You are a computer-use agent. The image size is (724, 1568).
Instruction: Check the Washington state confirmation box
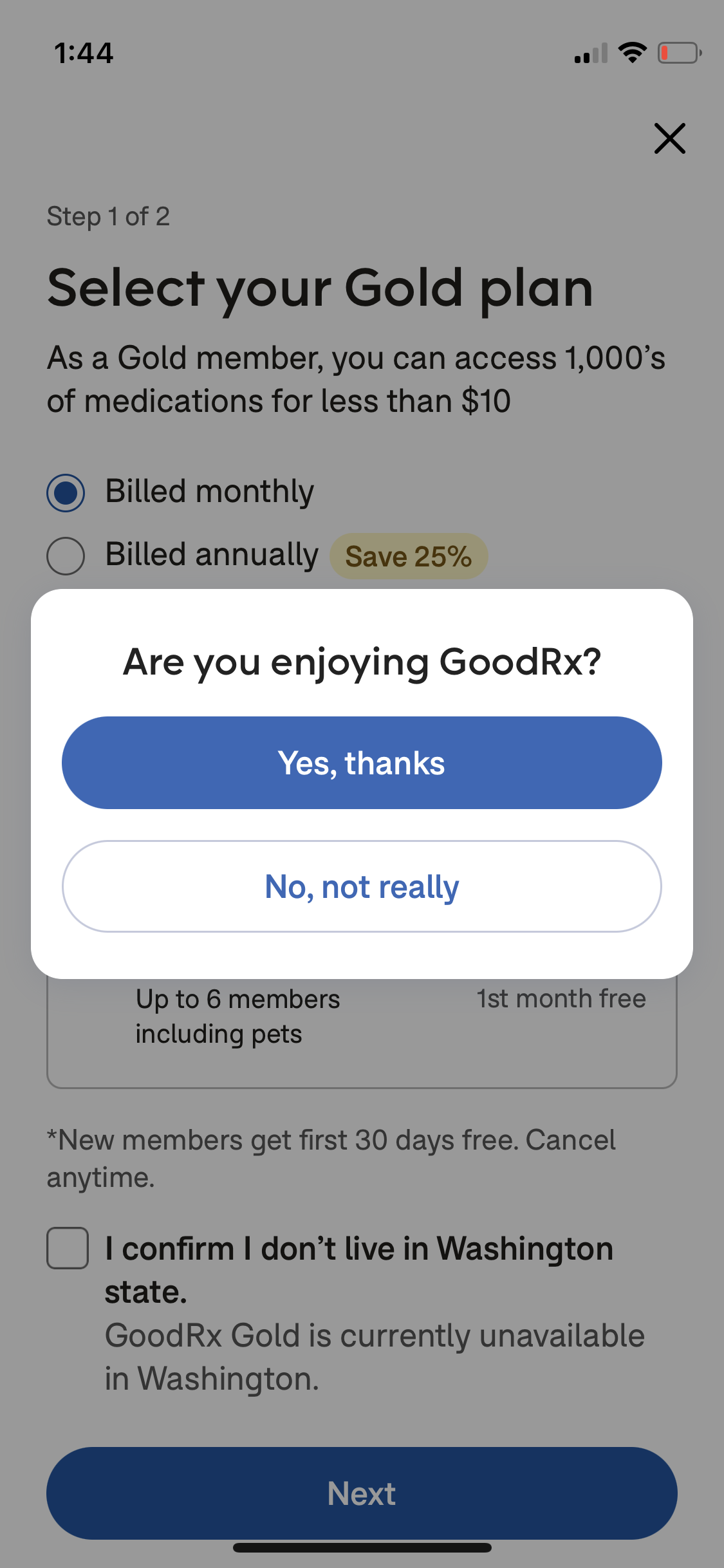[68, 1247]
